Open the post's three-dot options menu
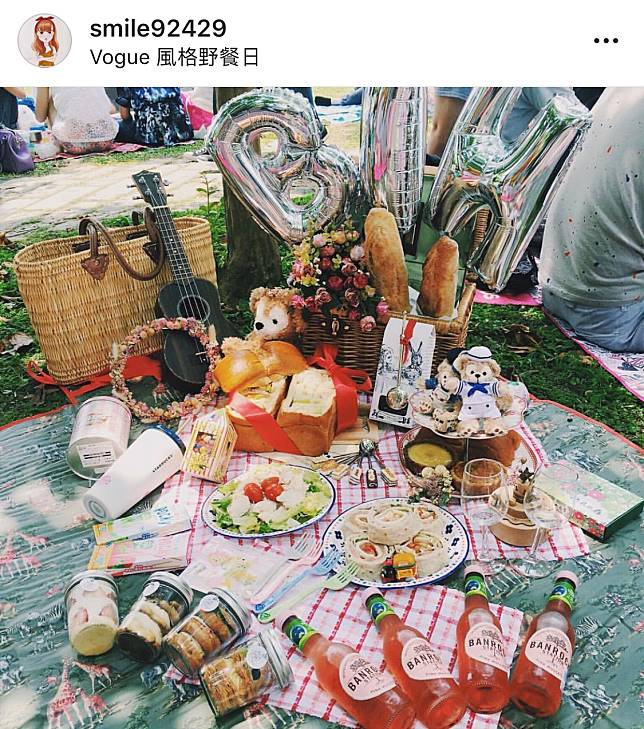644x729 pixels. (x=606, y=41)
